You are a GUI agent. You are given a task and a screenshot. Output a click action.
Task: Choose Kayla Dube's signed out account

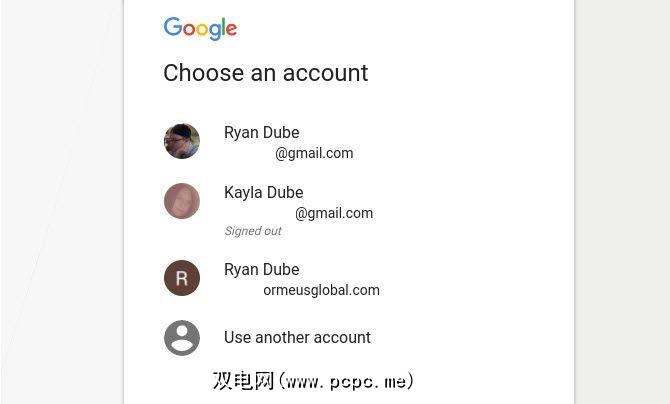click(264, 203)
